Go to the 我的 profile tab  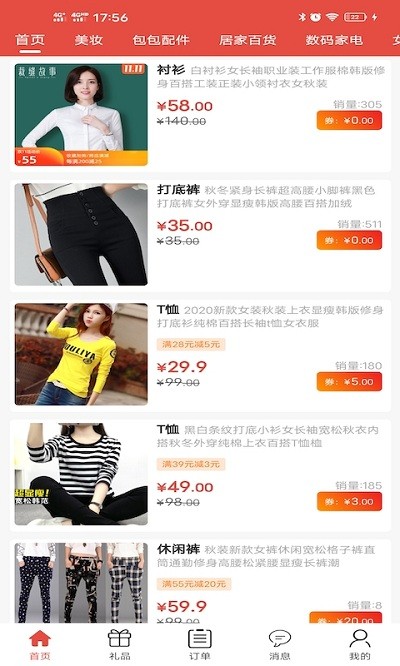(360, 645)
